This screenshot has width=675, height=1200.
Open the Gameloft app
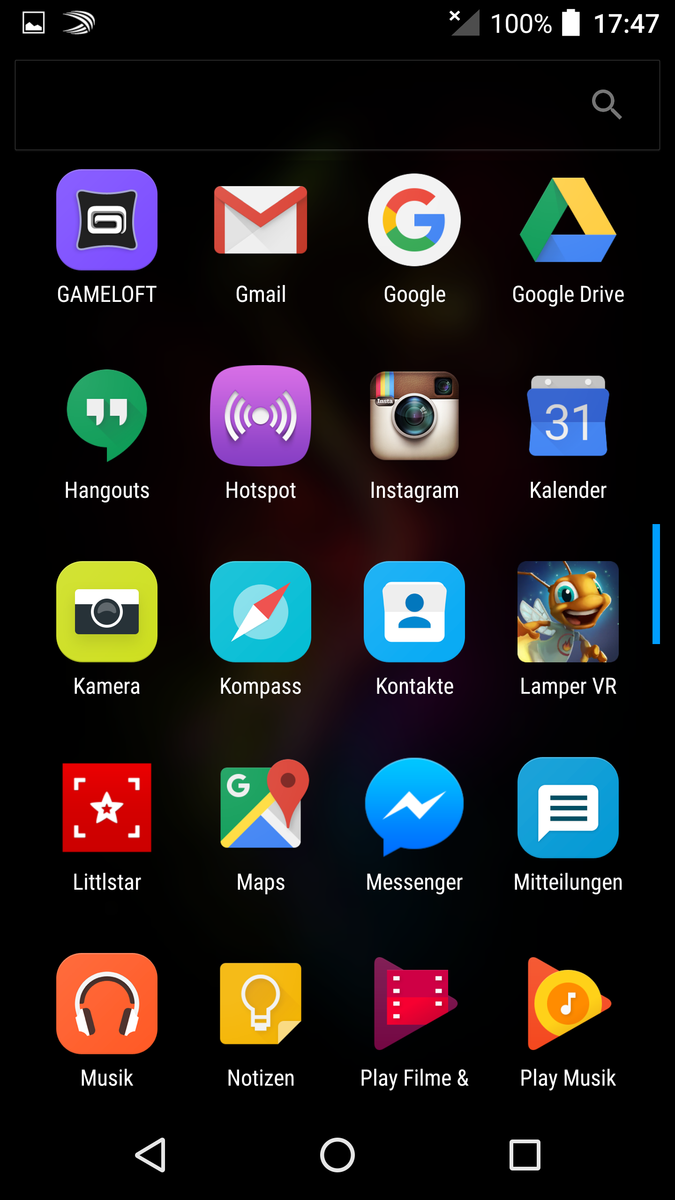coord(107,220)
